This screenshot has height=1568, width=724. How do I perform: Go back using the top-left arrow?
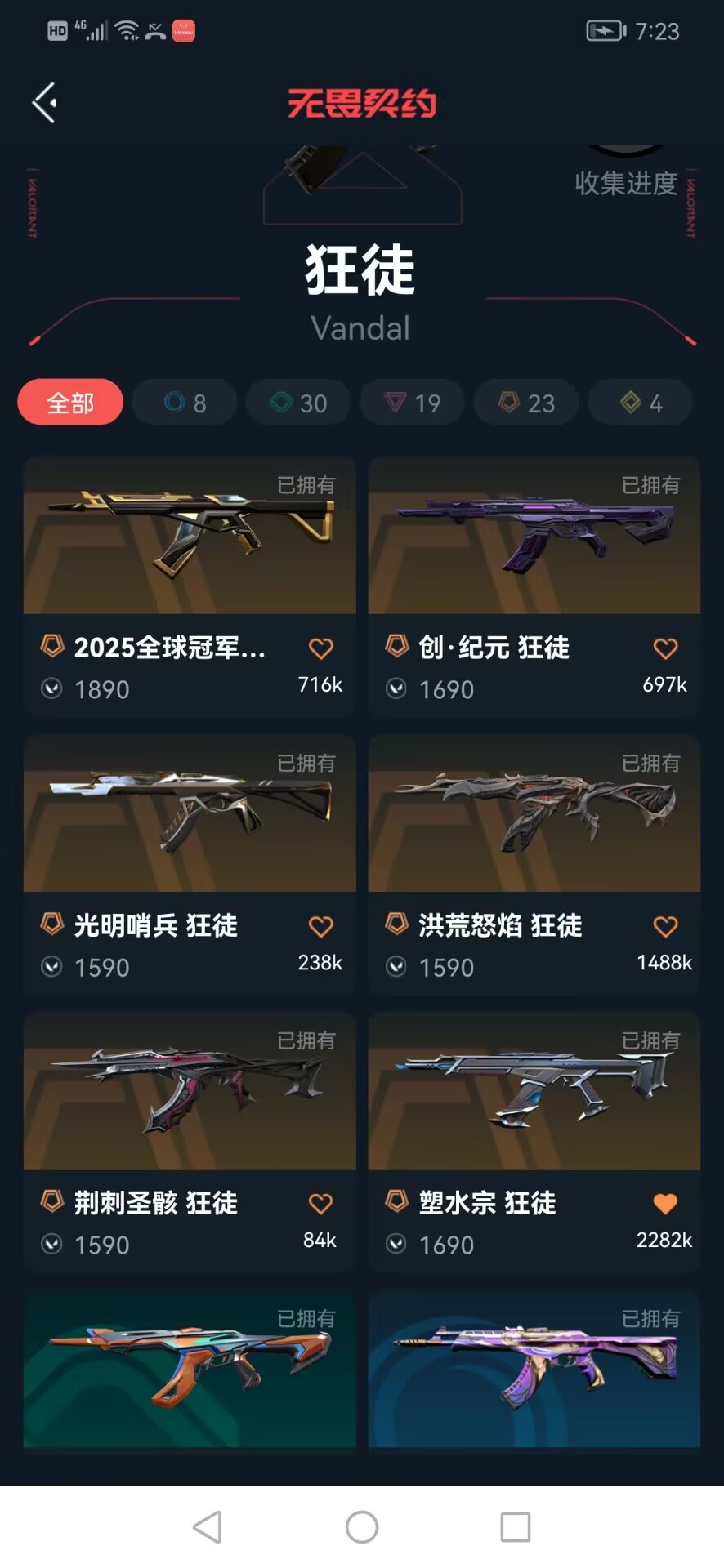point(44,103)
